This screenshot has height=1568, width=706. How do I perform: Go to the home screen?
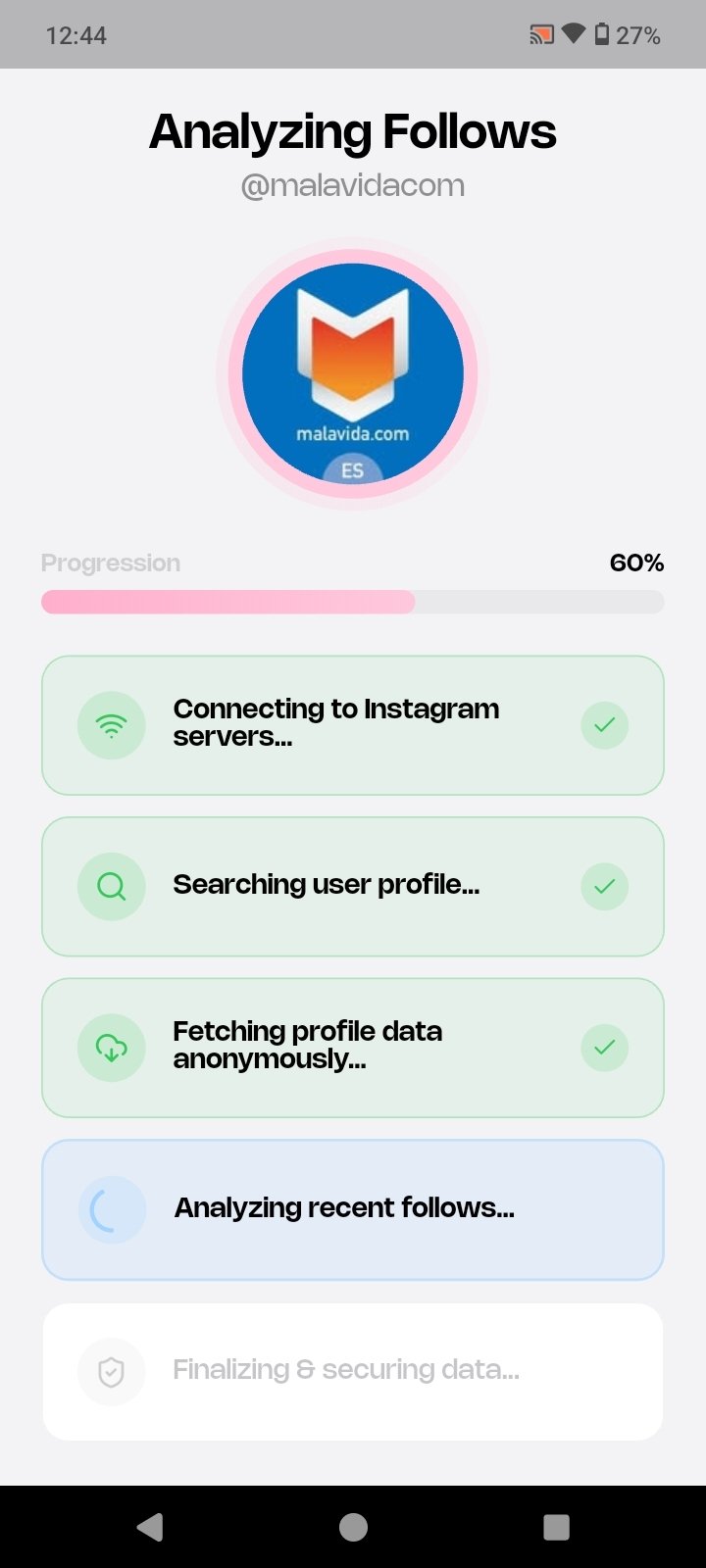[353, 1527]
